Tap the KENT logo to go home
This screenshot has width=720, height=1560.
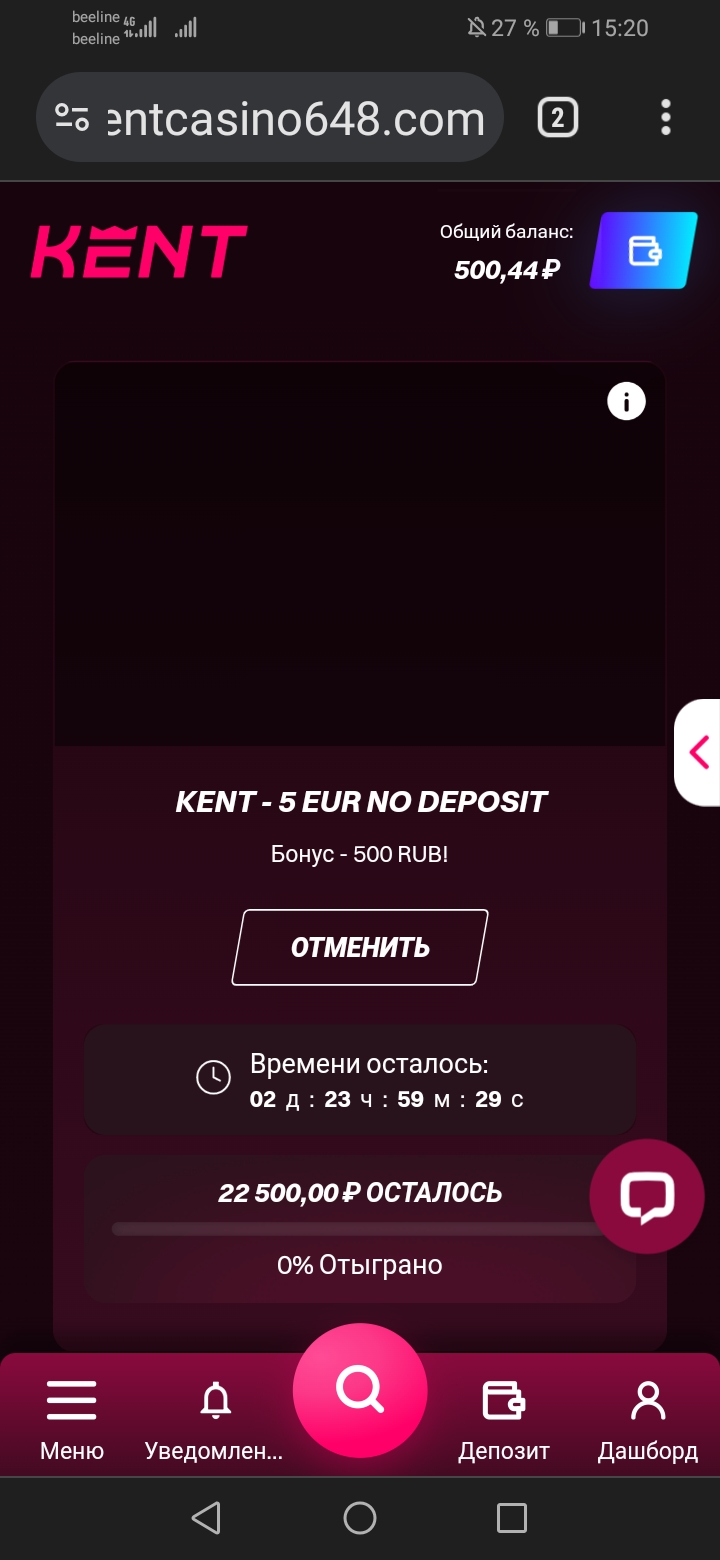[x=139, y=251]
